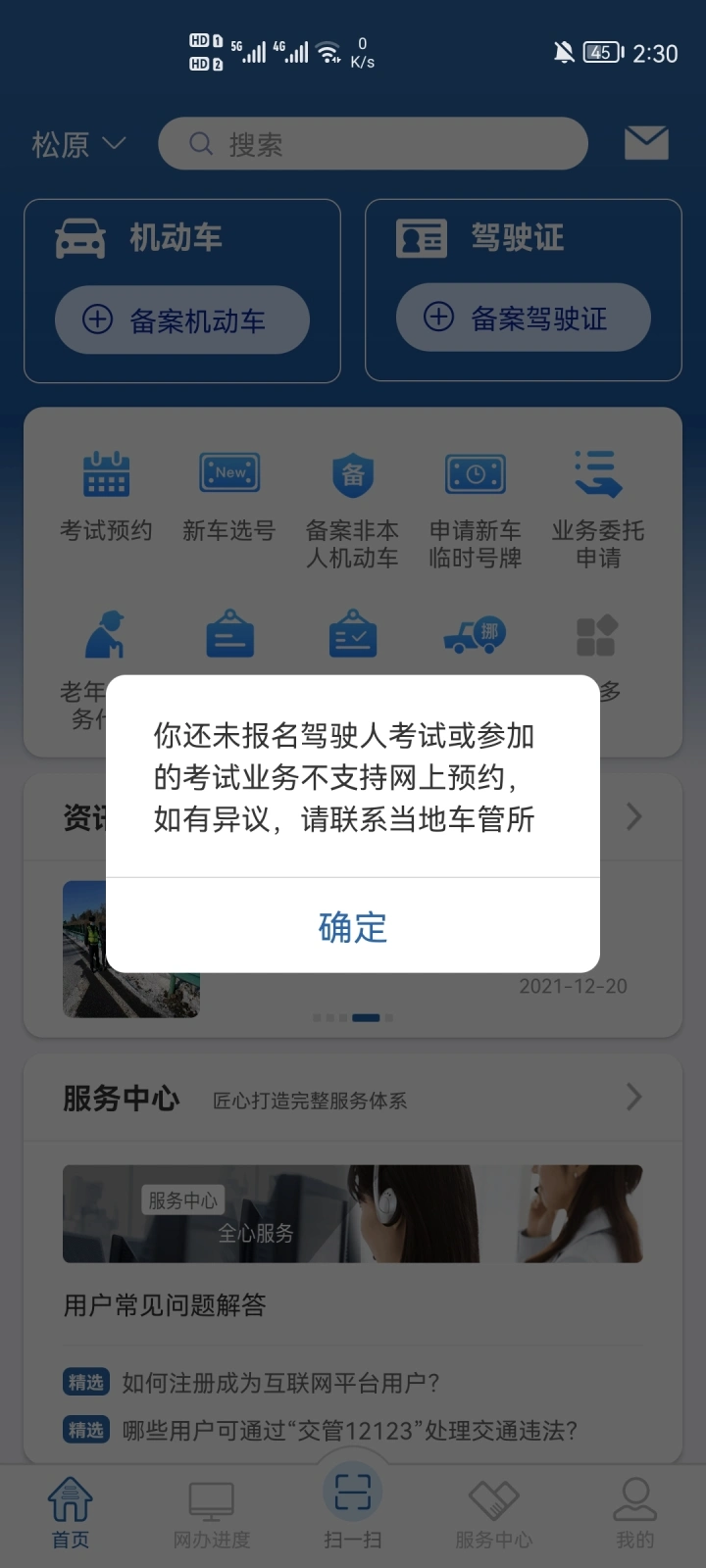Open the 哪些用户可通过交管12123处理交通违法 question
The width and height of the screenshot is (706, 1568).
[x=349, y=1431]
